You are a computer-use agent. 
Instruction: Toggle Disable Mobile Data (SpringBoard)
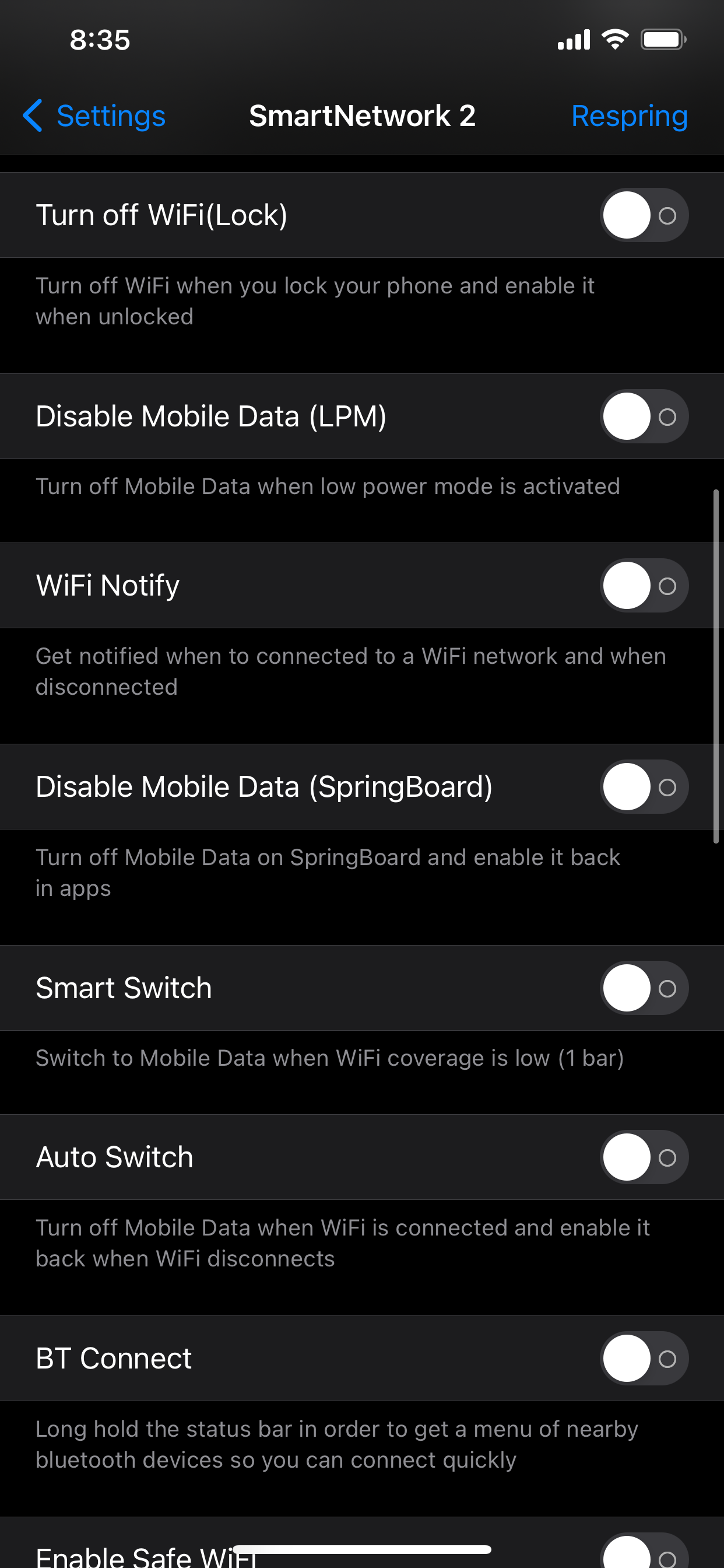tap(644, 787)
